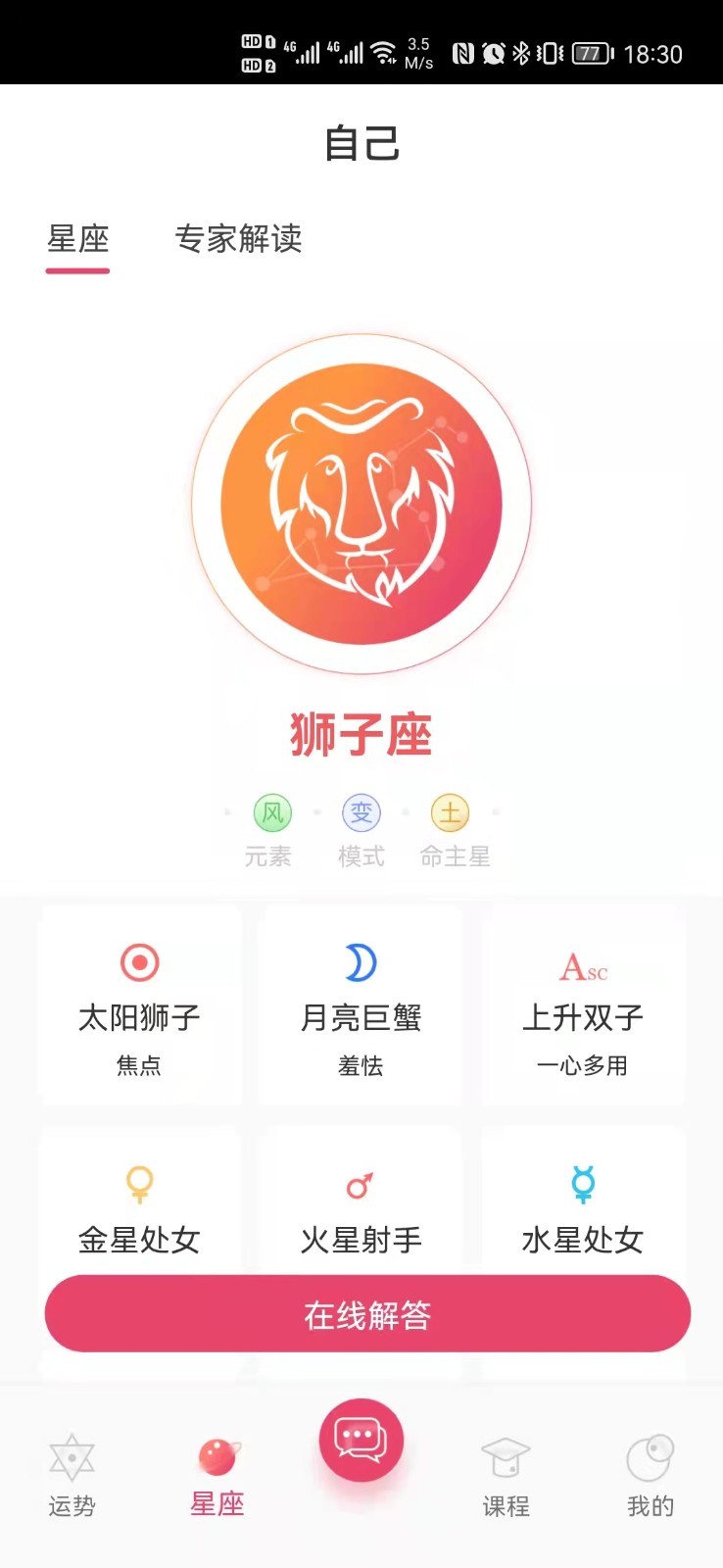Open the 月亮巨蟹 card
The image size is (723, 1568).
coord(361,1005)
